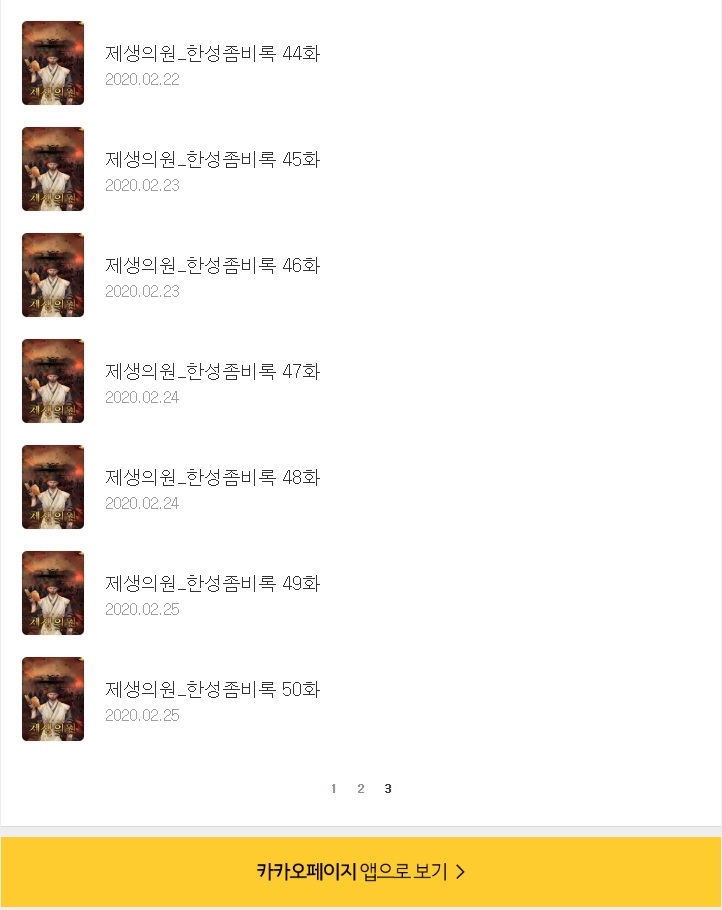
Task: Open 제생의원_한성좀비록 44화
Action: [x=212, y=53]
